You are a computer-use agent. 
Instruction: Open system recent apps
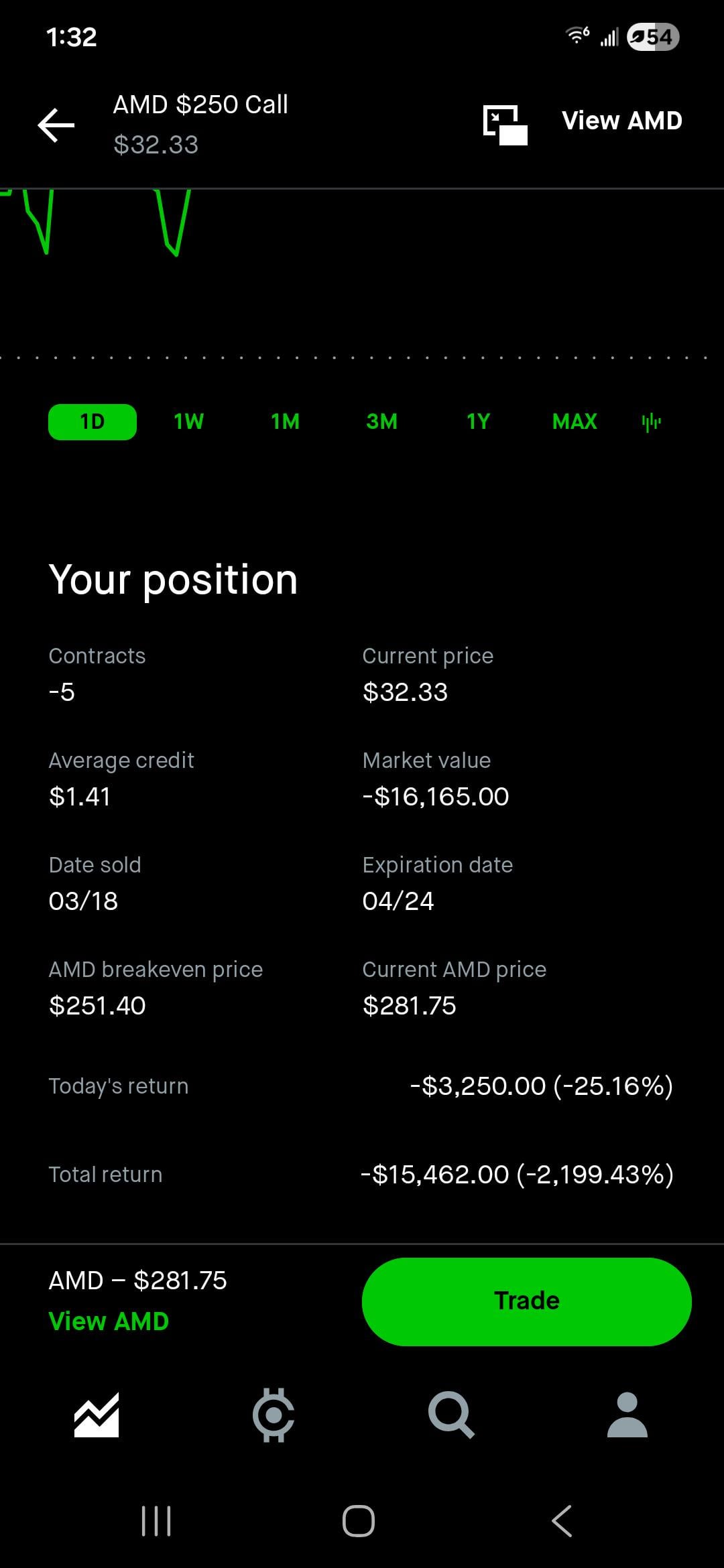point(156,1521)
